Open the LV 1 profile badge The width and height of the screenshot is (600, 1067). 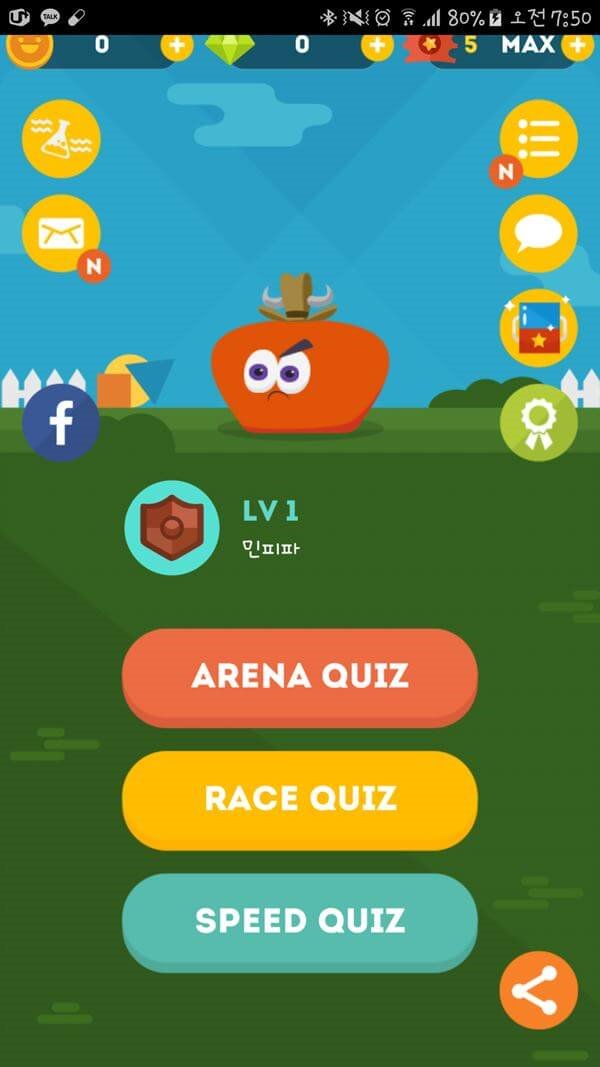coord(171,527)
